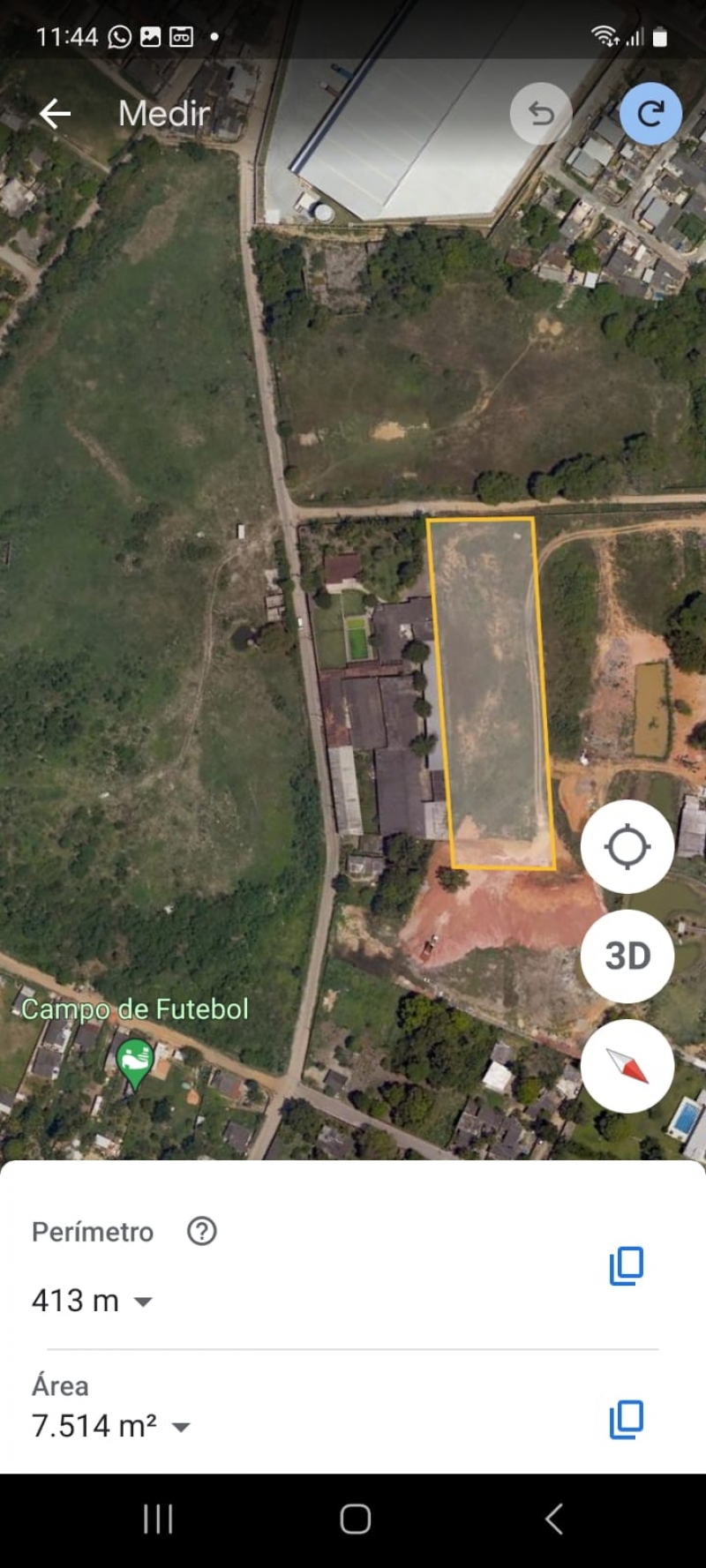Switch the map to 3D view
Image resolution: width=706 pixels, height=1568 pixels.
coord(627,956)
